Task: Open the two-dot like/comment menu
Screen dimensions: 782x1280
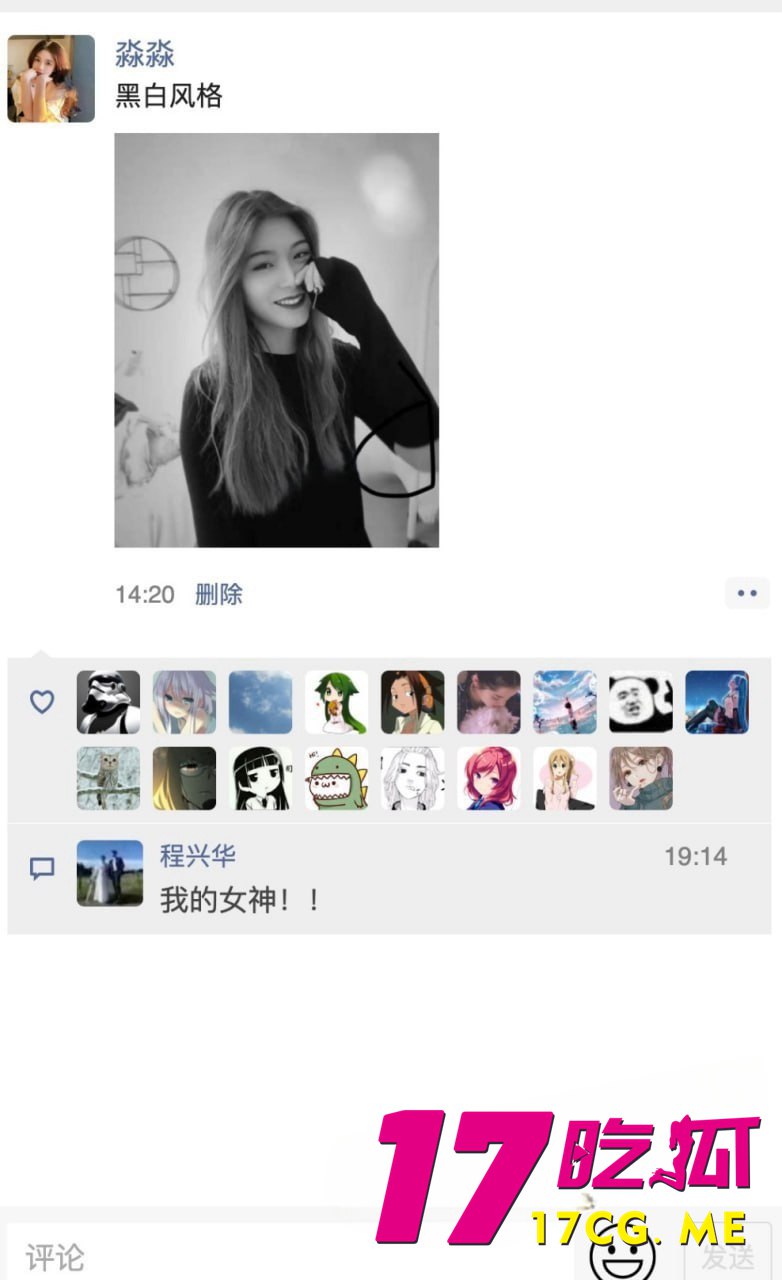Action: pos(747,593)
